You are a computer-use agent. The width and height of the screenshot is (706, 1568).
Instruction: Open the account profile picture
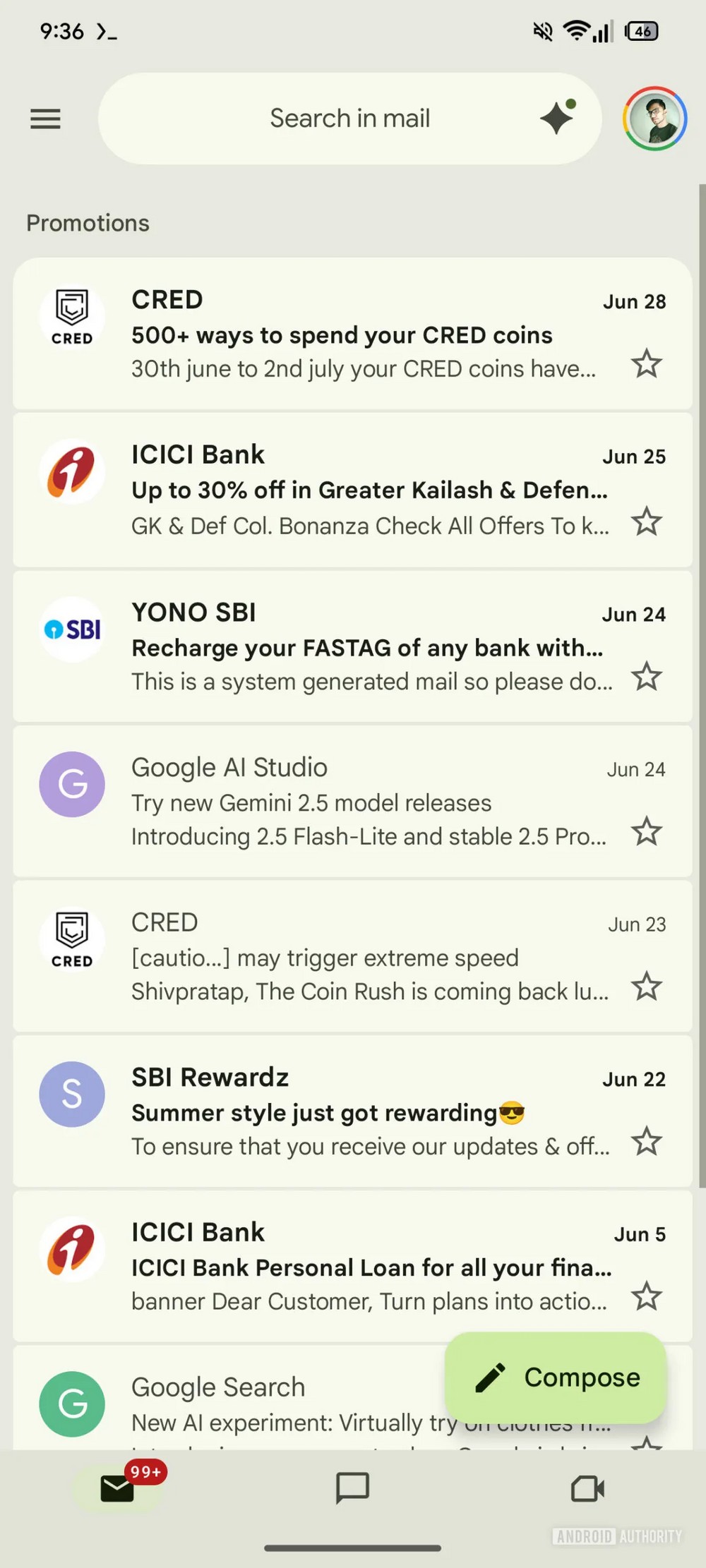[654, 119]
